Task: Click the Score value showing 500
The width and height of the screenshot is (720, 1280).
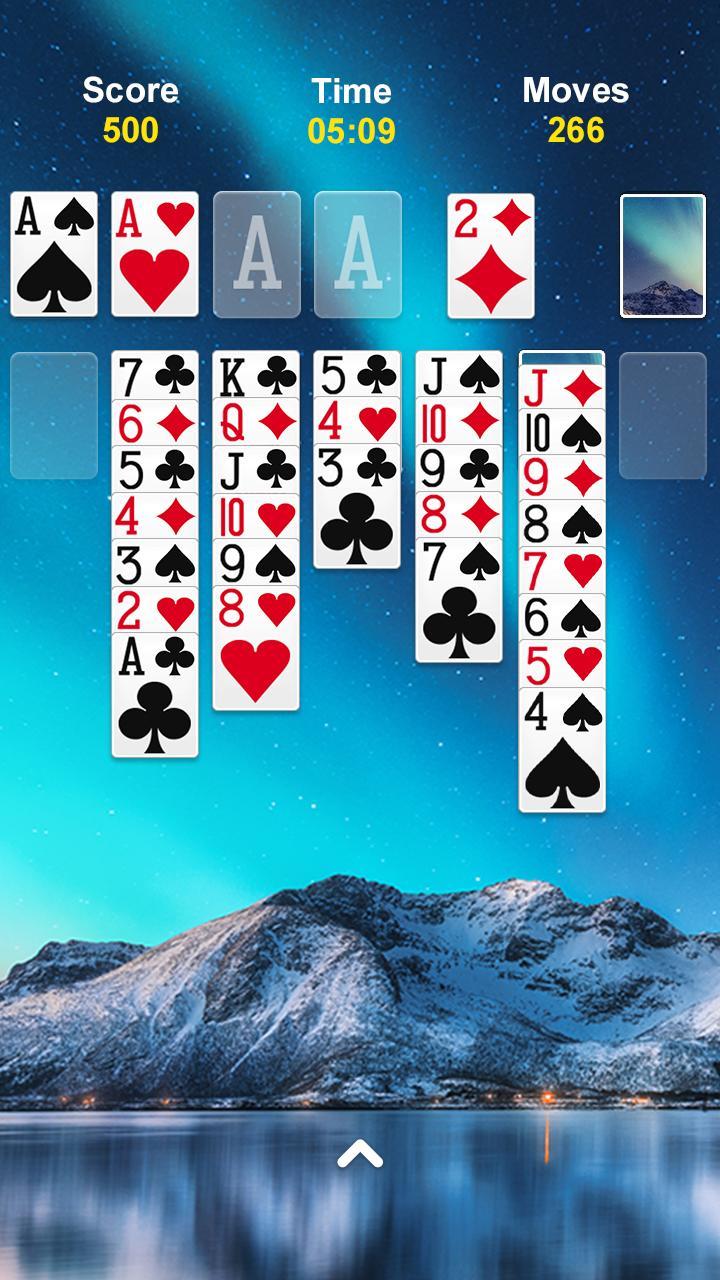Action: (x=131, y=128)
